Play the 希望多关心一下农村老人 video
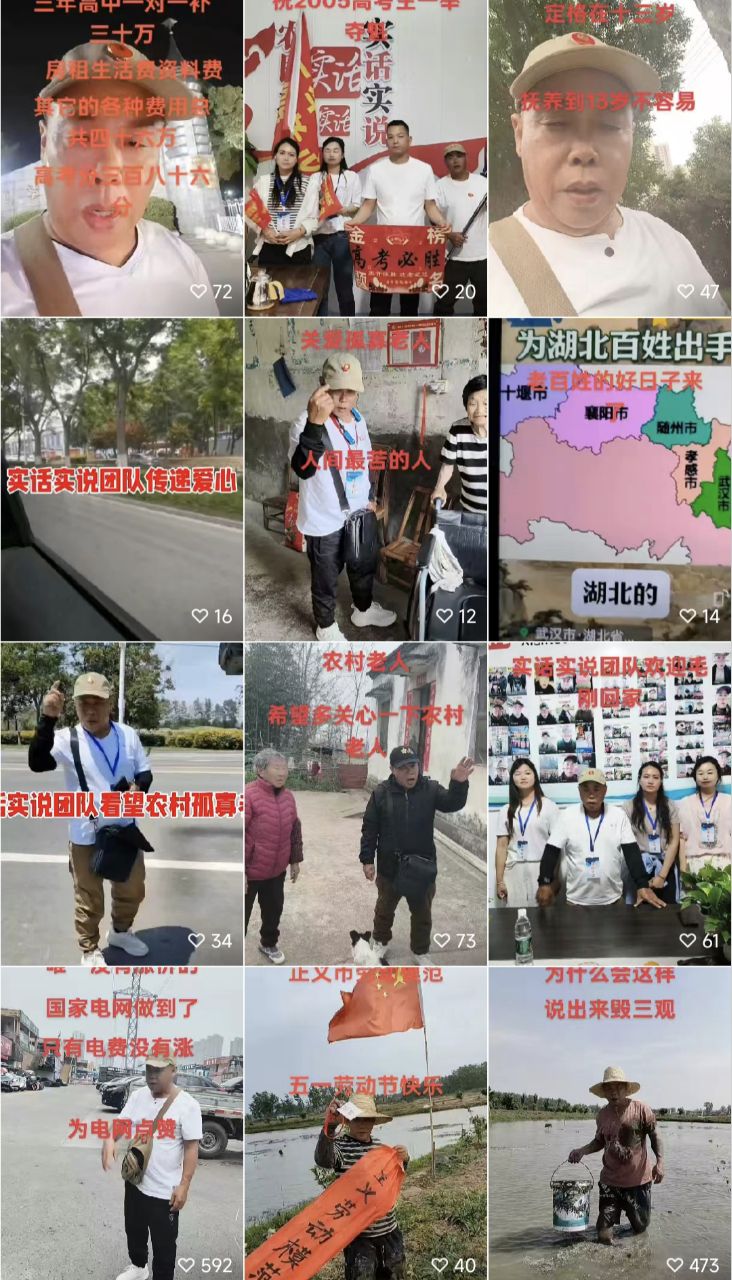 click(x=365, y=803)
